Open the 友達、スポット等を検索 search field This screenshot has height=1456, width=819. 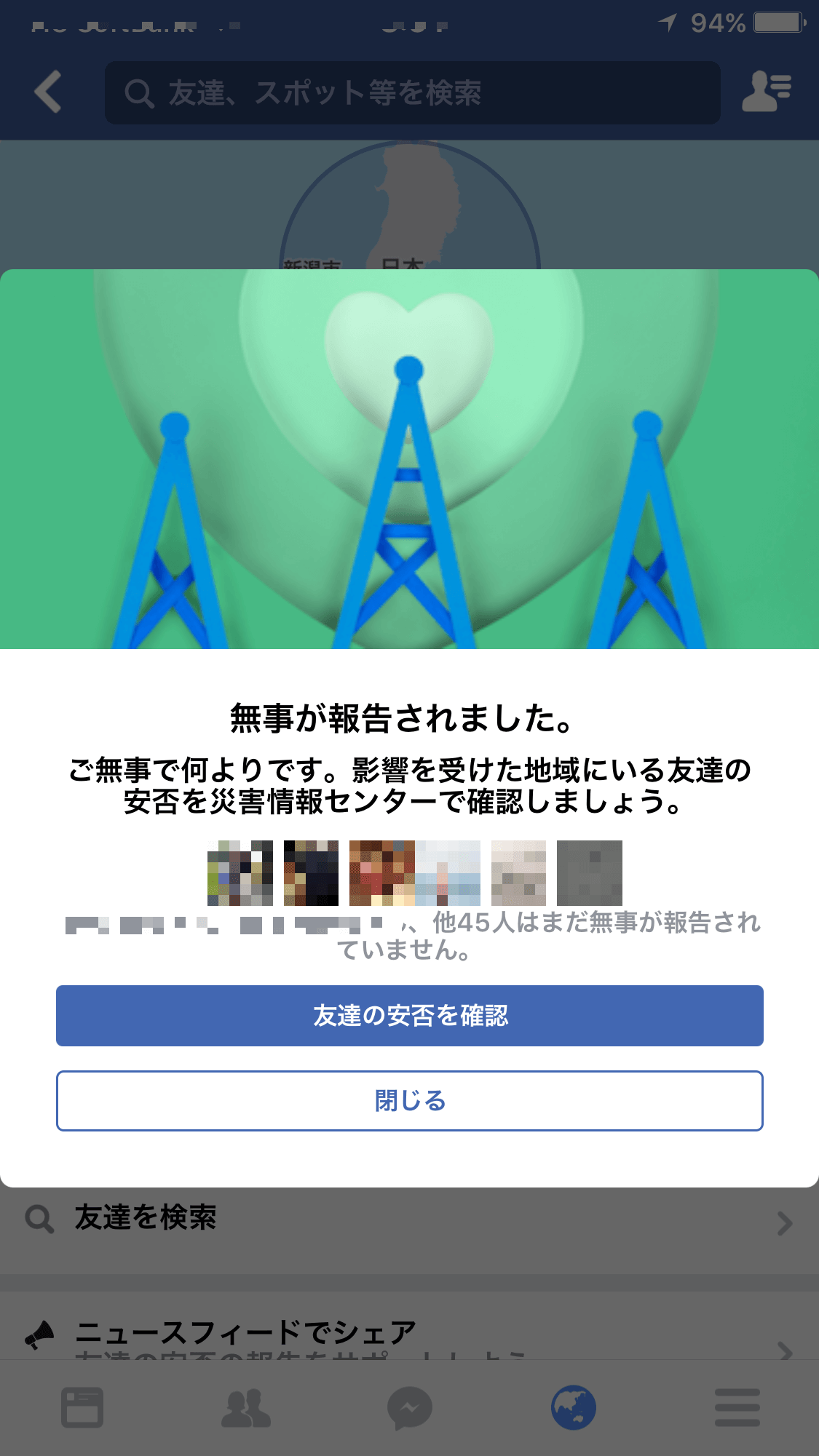pos(412,92)
